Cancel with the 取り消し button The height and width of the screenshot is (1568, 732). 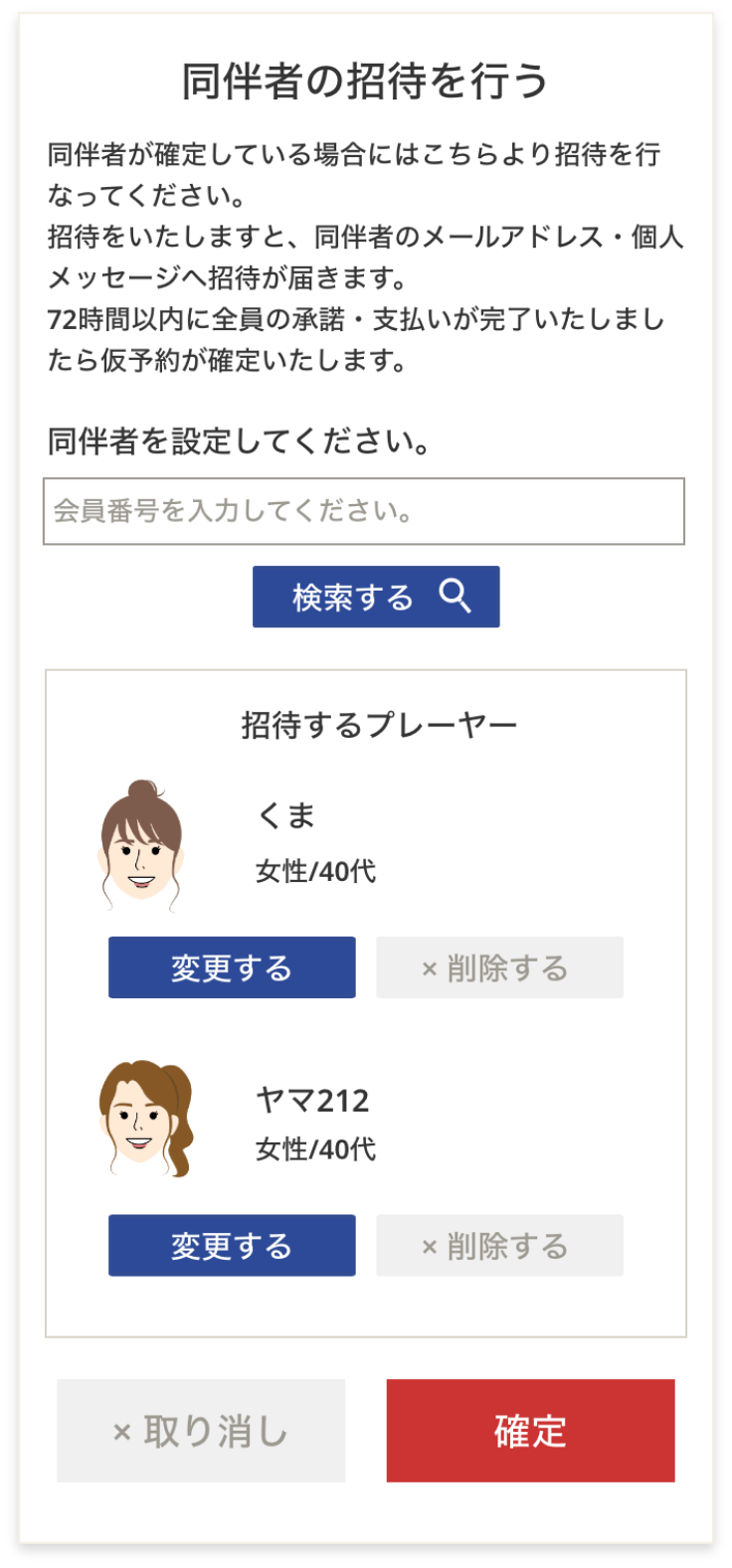[x=201, y=1431]
